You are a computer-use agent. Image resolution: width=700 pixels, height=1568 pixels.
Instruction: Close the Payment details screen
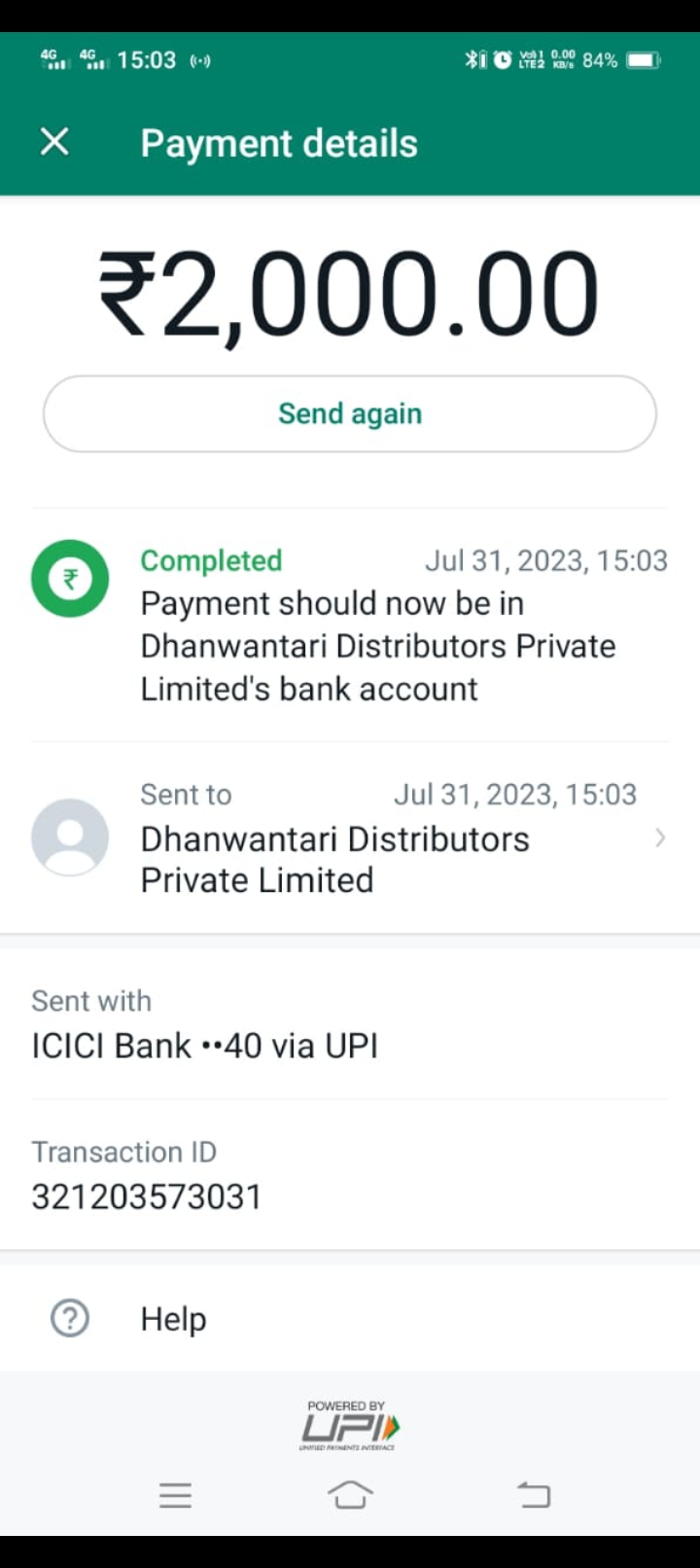pos(54,143)
